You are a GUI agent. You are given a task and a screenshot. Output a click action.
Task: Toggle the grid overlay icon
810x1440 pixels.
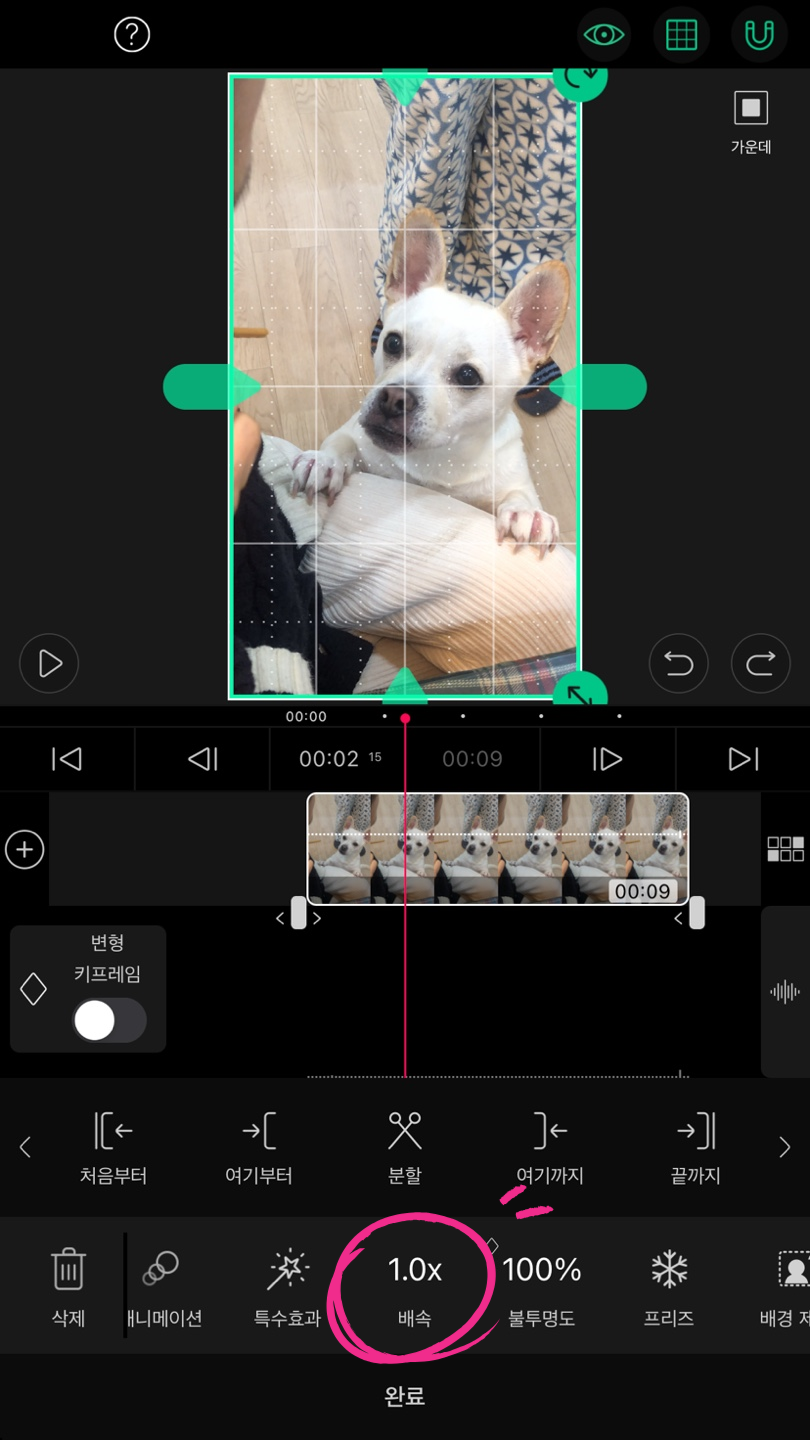[681, 35]
